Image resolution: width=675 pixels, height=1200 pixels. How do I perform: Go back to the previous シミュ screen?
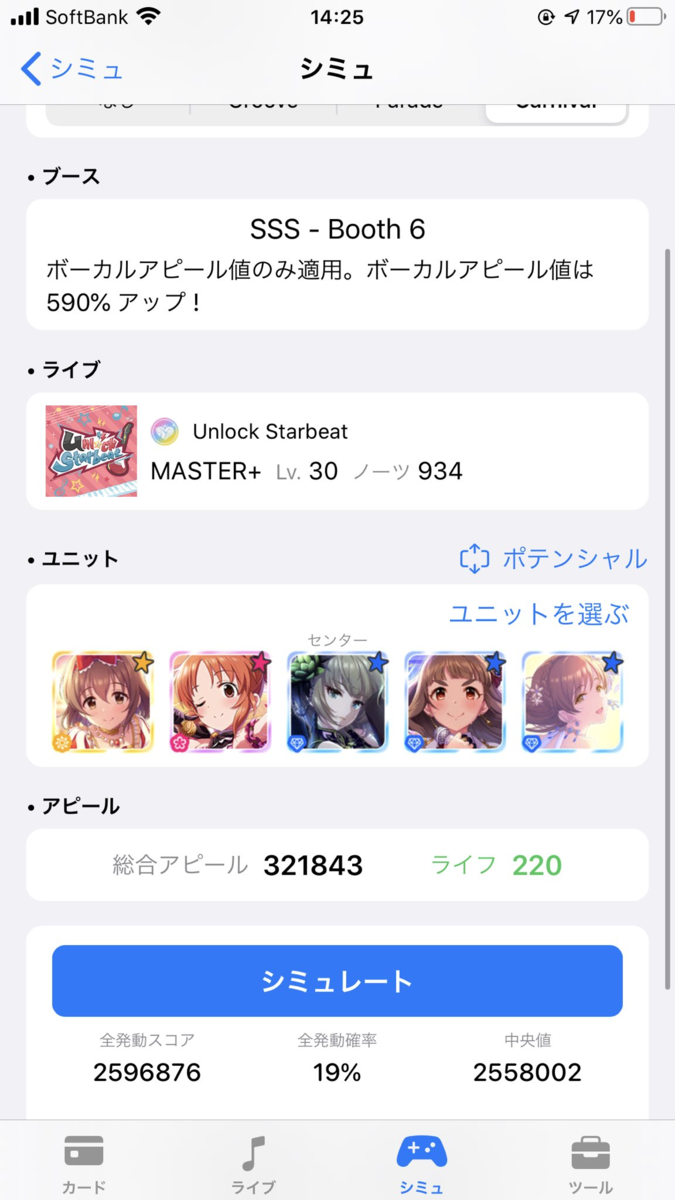pos(71,69)
